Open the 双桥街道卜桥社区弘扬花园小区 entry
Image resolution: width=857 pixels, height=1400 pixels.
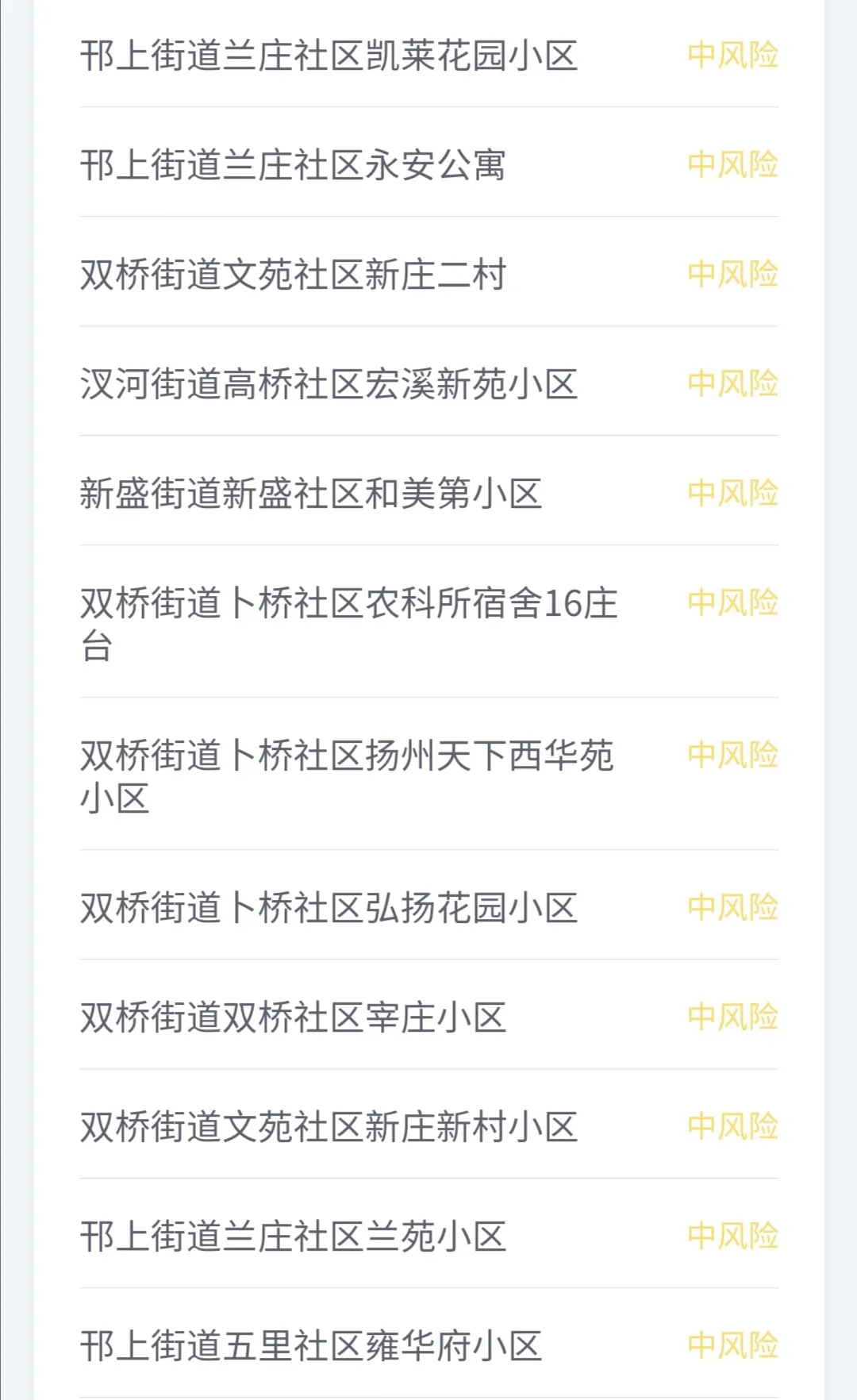coord(329,909)
